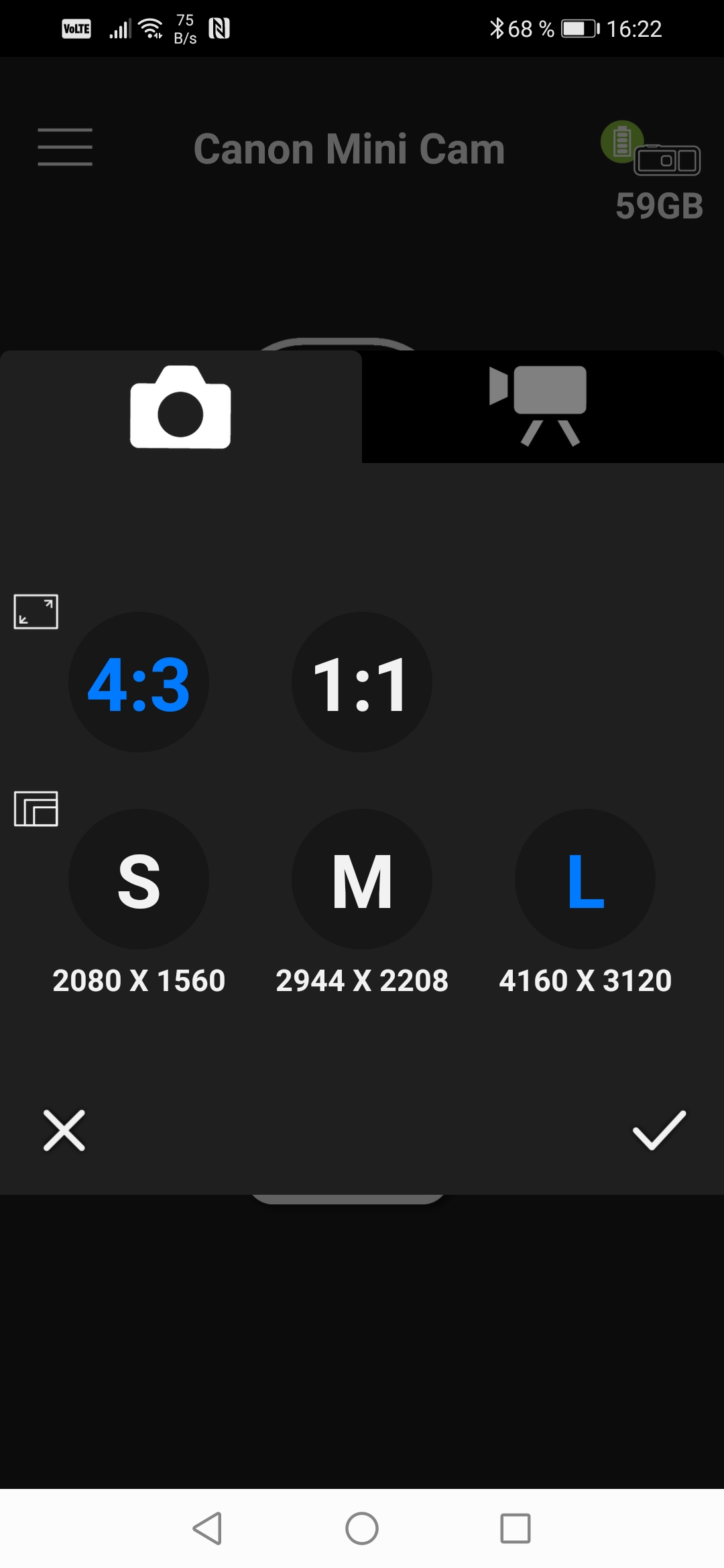
Task: Go back using system navigation
Action: (x=207, y=1528)
